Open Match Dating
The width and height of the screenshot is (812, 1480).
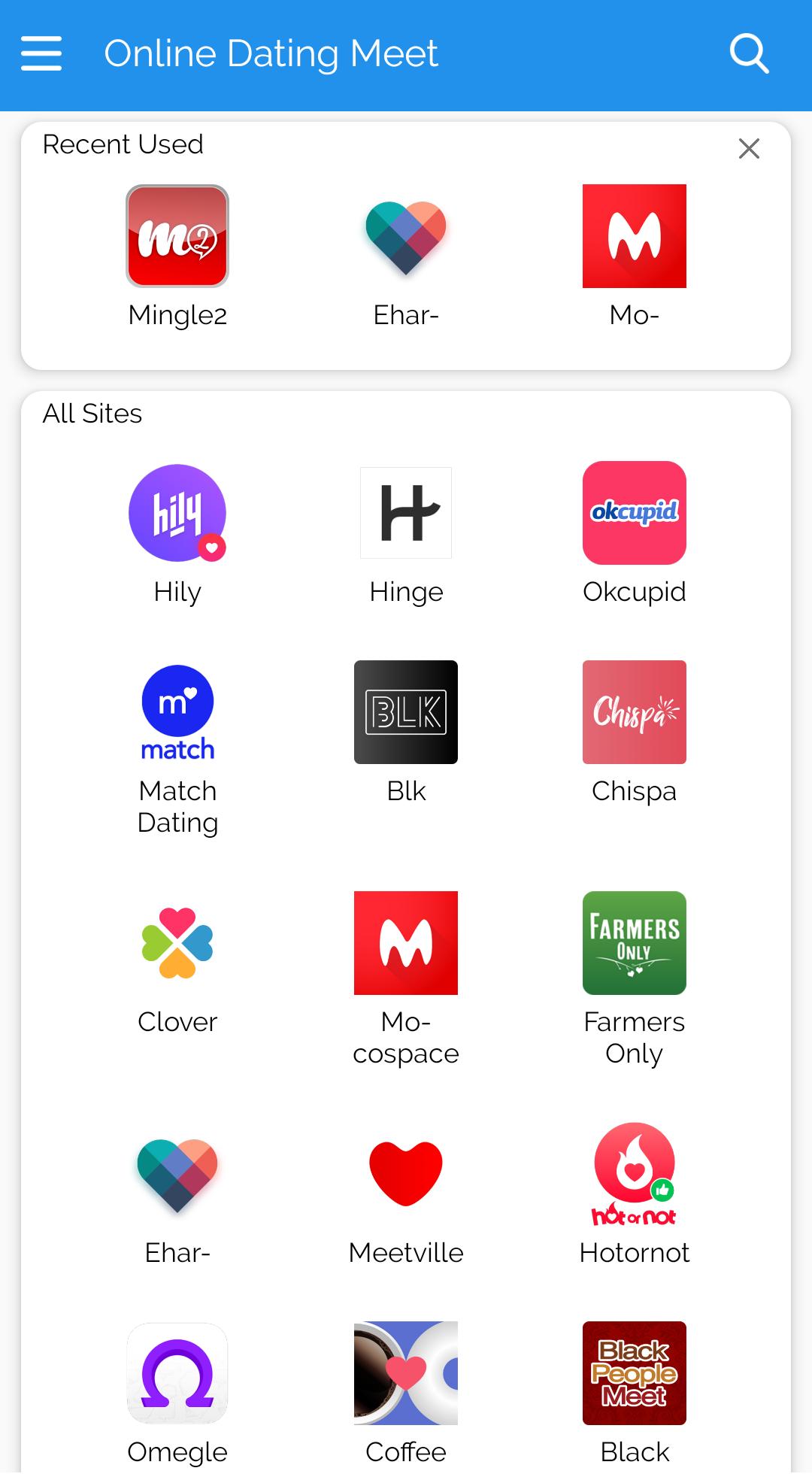point(177,712)
